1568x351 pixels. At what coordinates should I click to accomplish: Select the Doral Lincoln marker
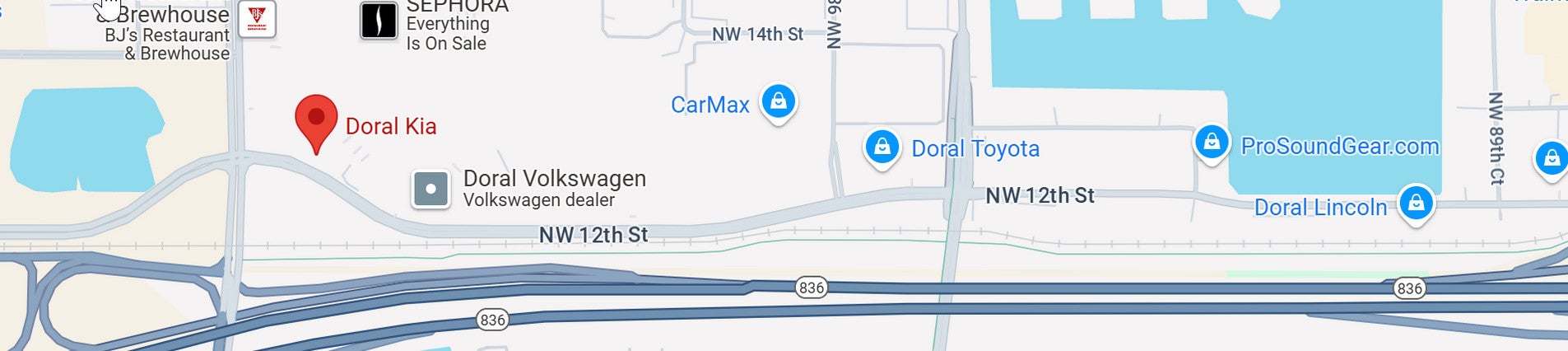click(x=1416, y=203)
